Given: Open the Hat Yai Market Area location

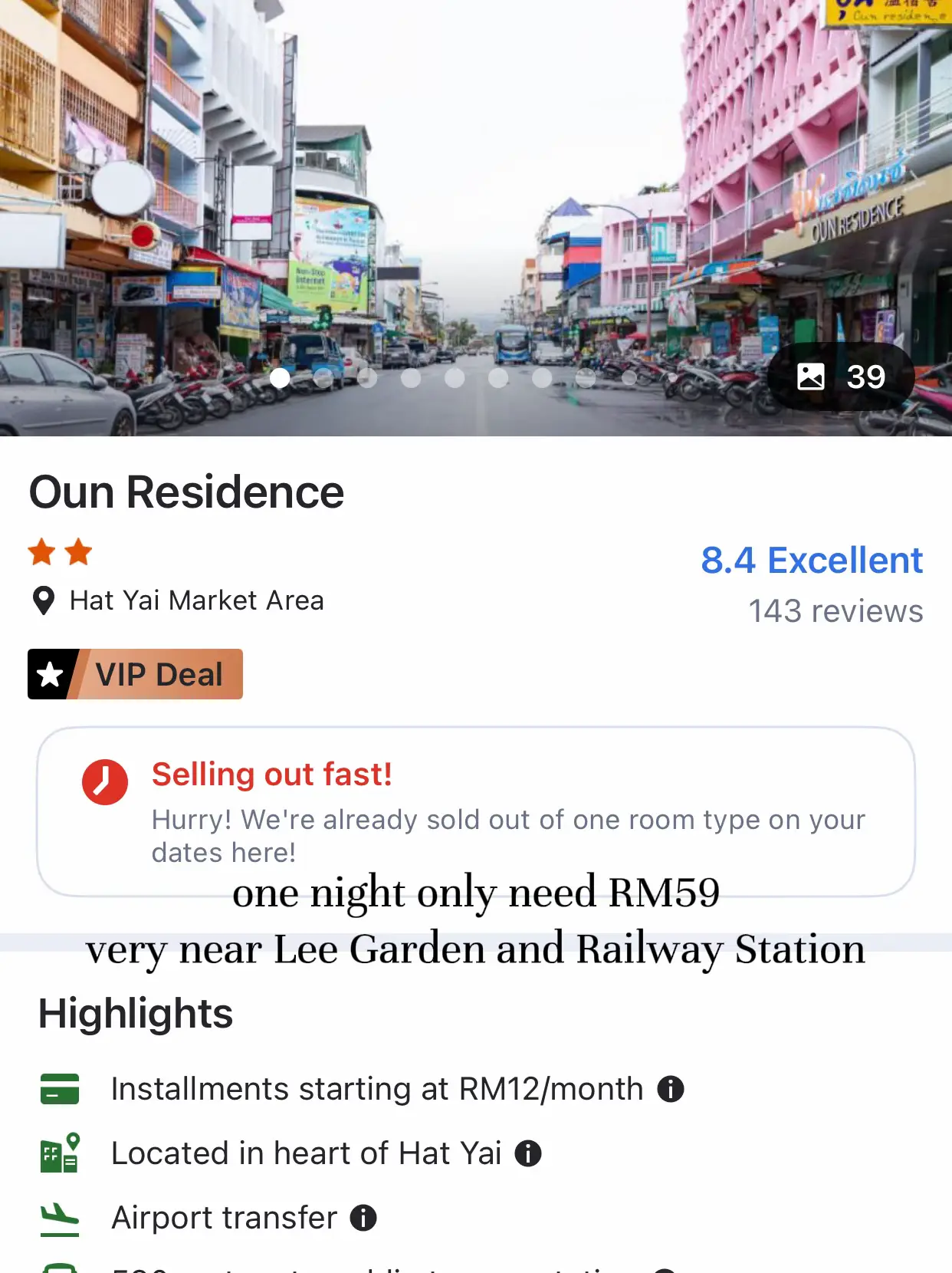Looking at the screenshot, I should tap(197, 600).
